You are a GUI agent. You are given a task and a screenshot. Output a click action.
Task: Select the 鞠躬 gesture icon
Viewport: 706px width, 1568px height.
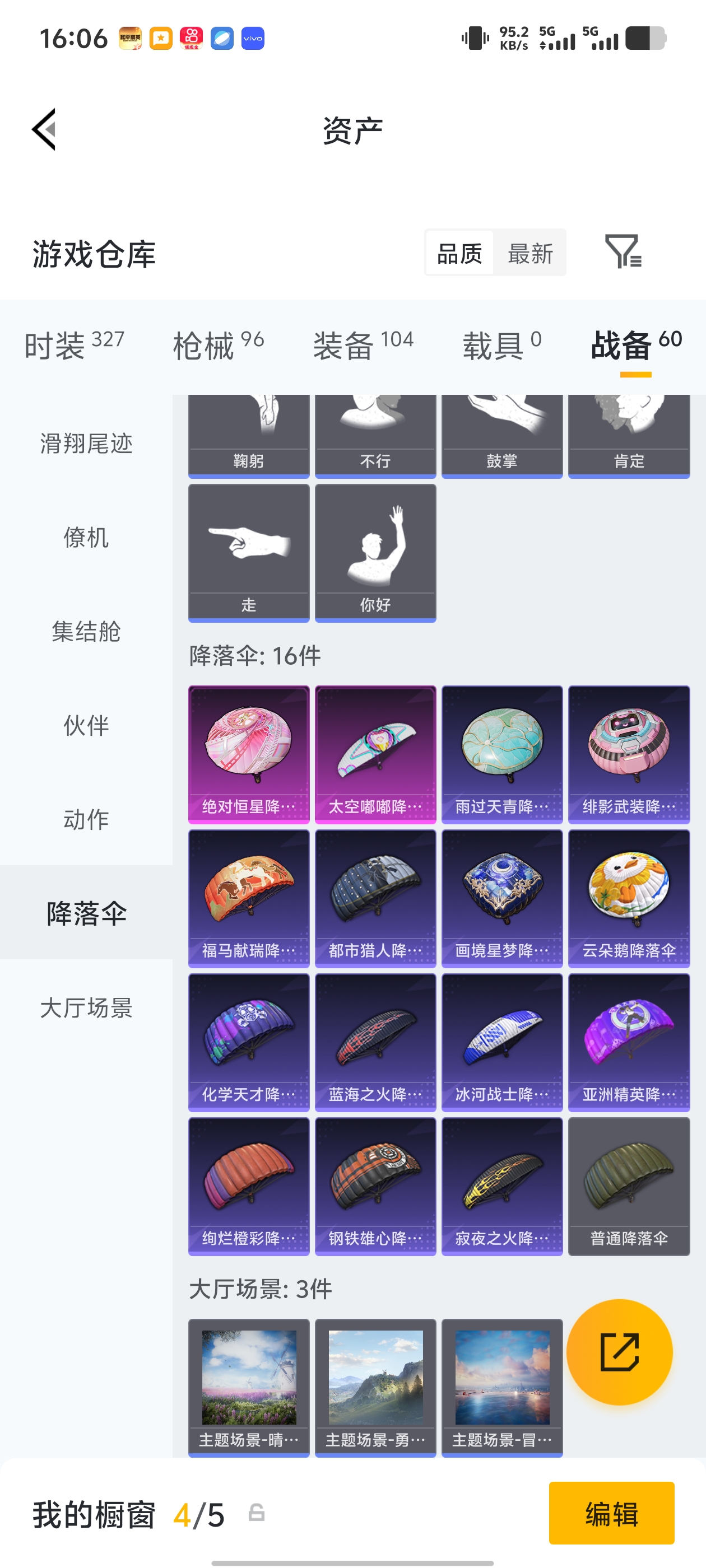click(249, 432)
